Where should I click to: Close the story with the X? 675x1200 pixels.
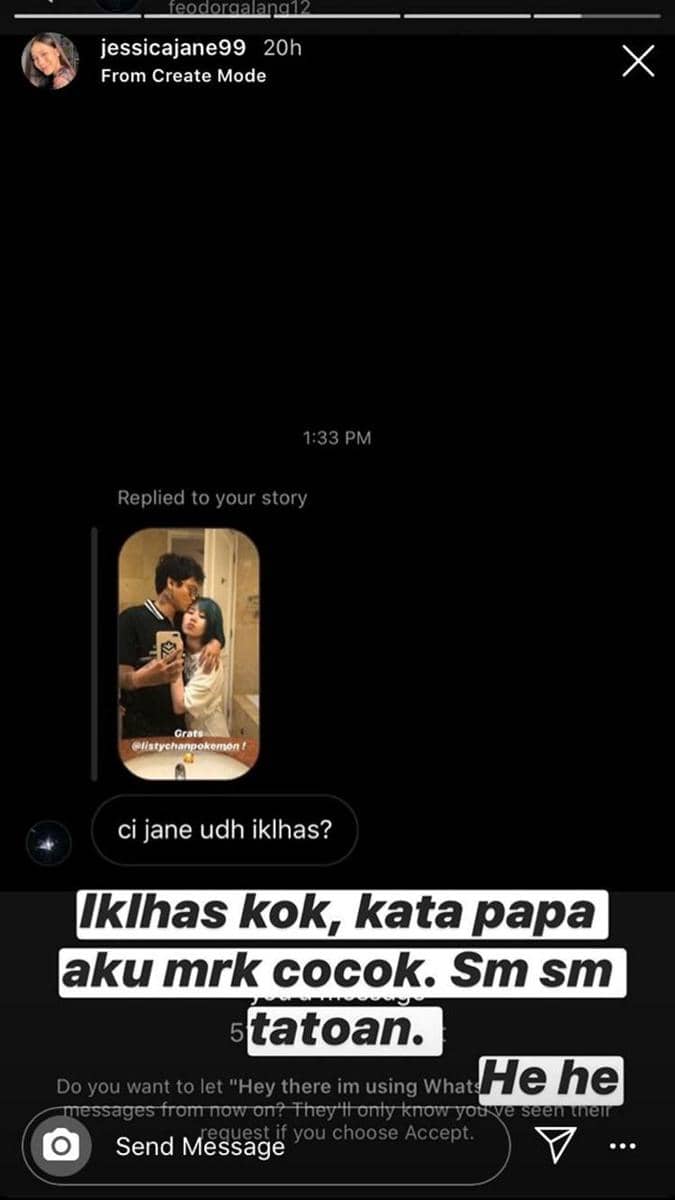point(638,61)
